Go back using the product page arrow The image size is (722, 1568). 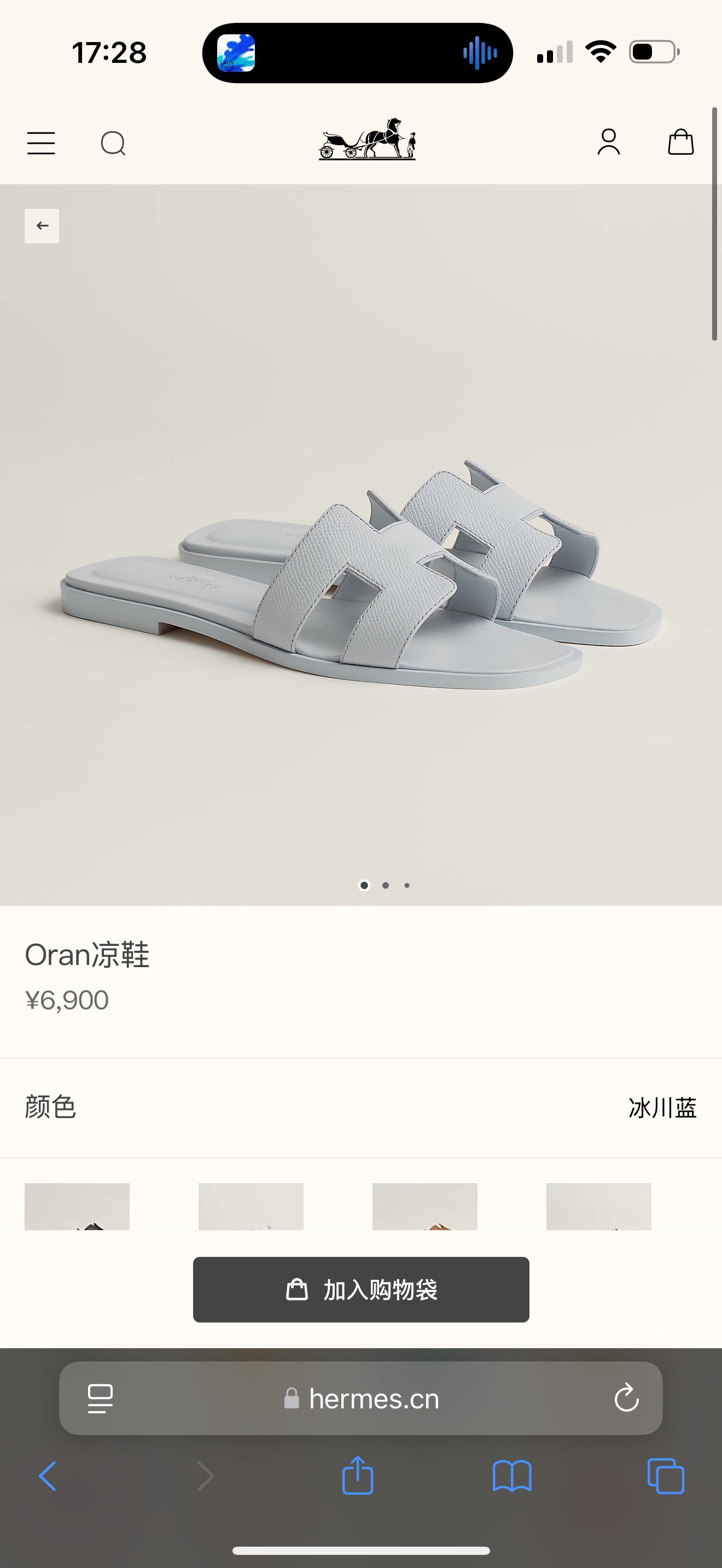42,225
